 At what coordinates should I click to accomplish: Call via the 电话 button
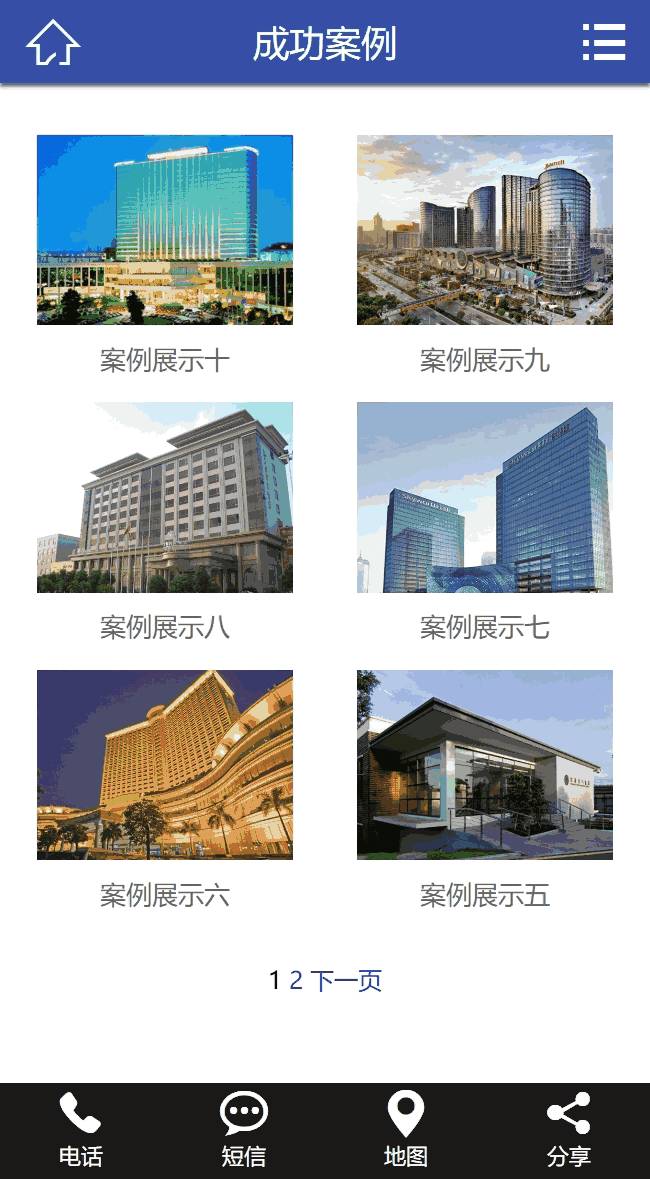coord(80,1130)
